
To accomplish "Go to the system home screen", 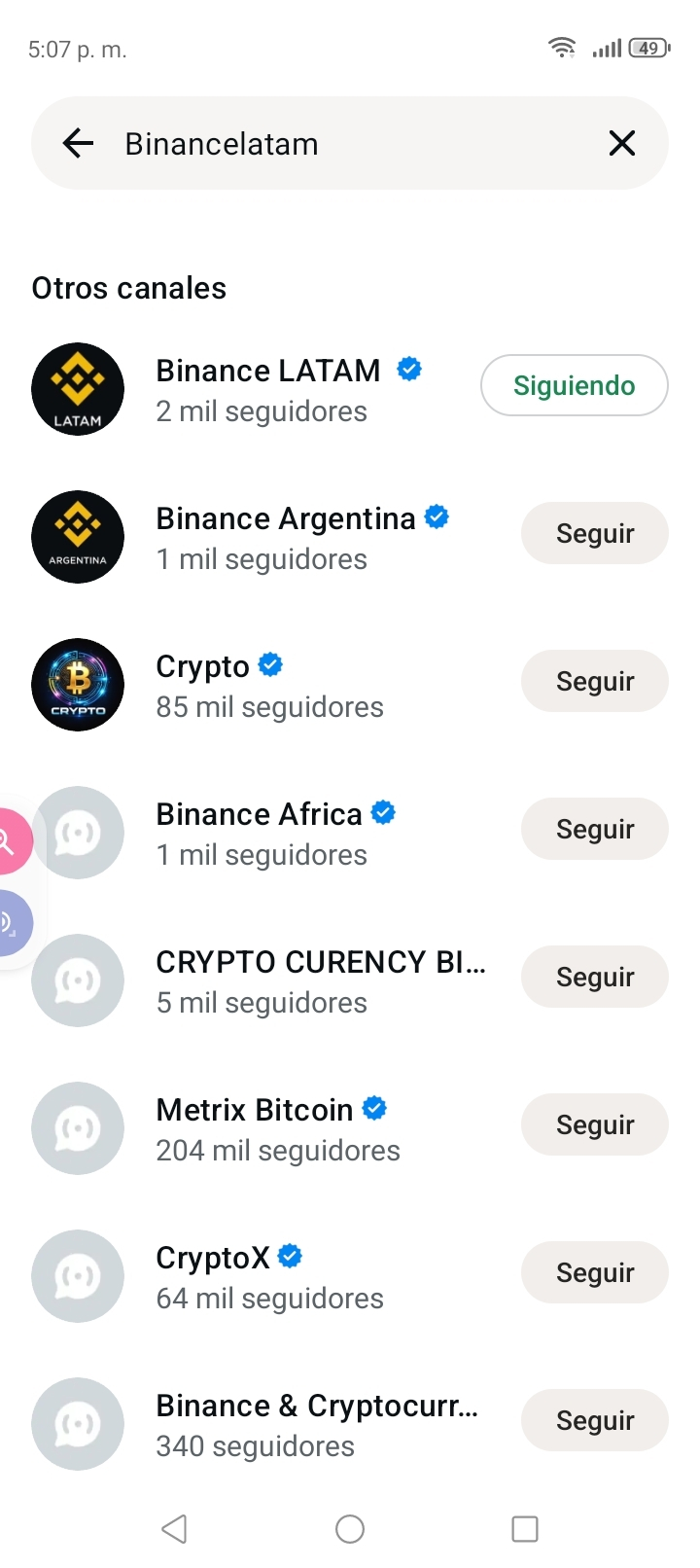I will click(350, 1529).
